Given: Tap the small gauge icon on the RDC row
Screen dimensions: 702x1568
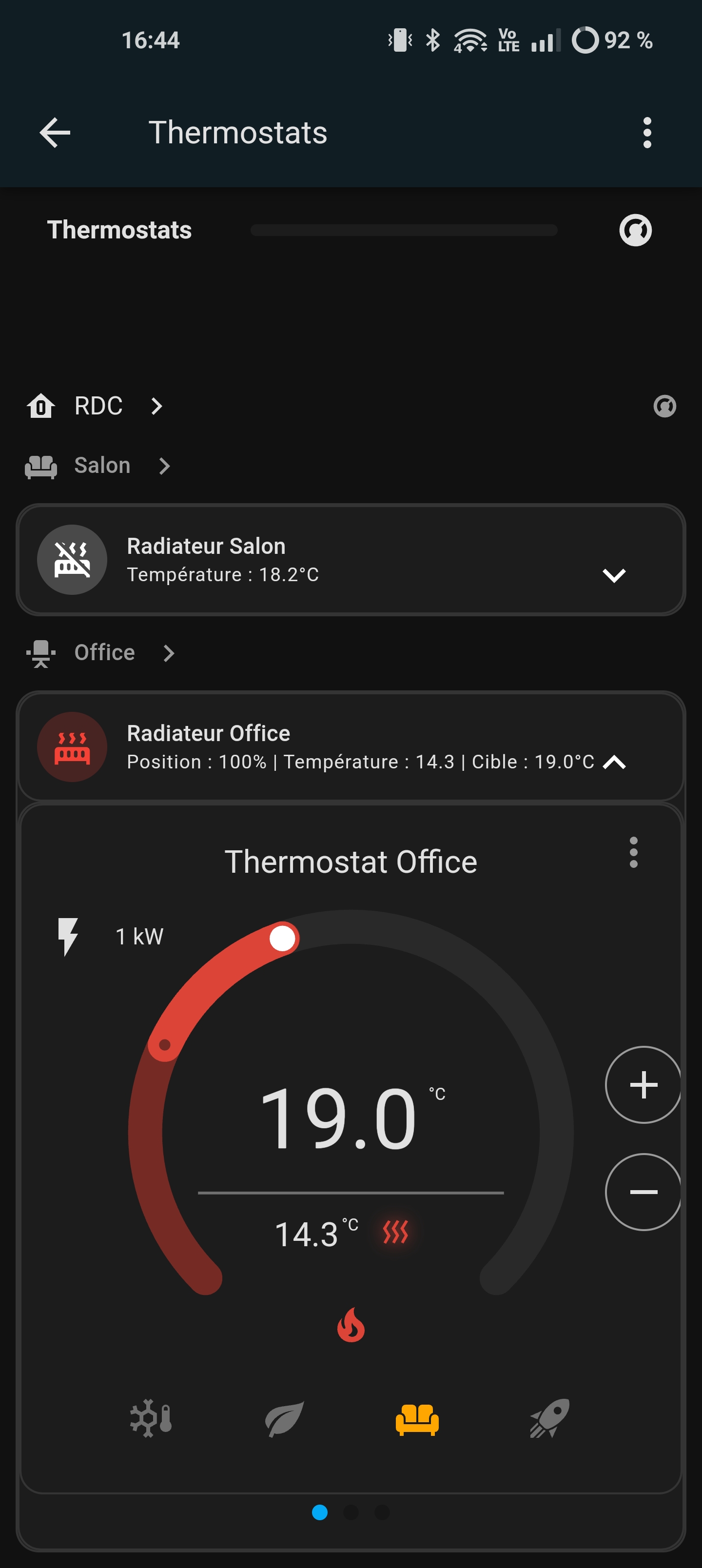Looking at the screenshot, I should pyautogui.click(x=664, y=406).
